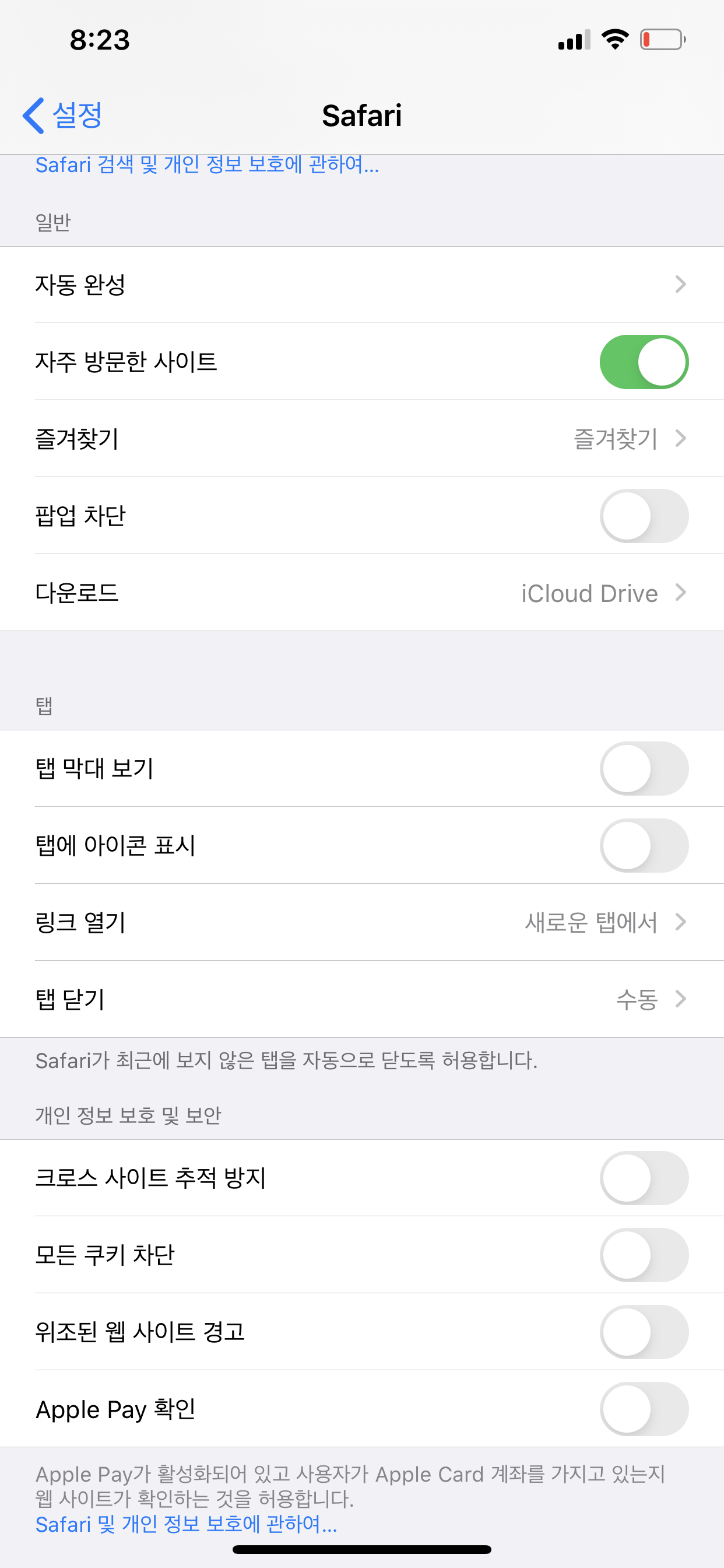Image resolution: width=724 pixels, height=1568 pixels.
Task: Open 링크 열기 options
Action: coord(361,922)
